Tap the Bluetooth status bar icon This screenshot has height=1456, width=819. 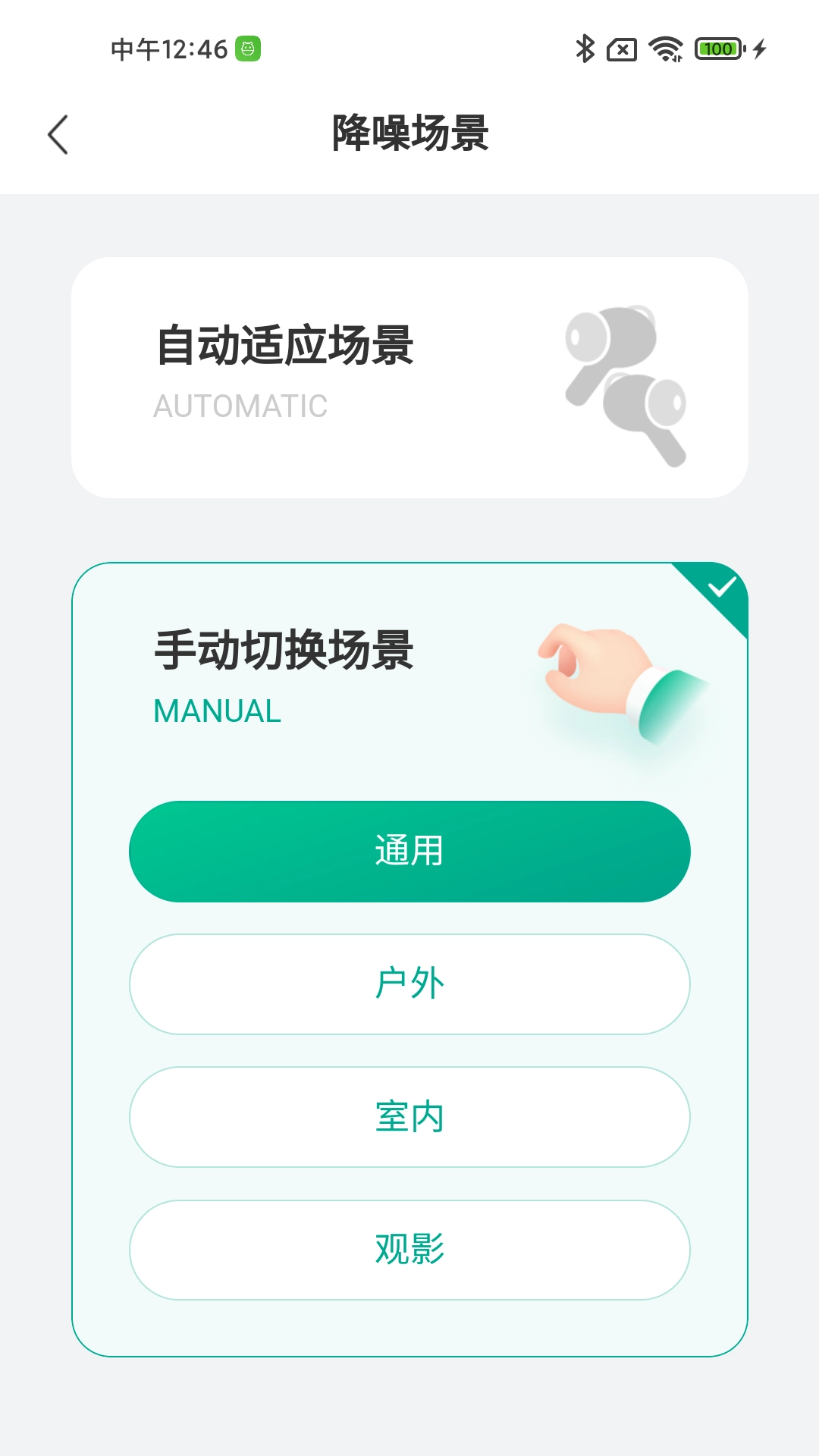pos(584,48)
